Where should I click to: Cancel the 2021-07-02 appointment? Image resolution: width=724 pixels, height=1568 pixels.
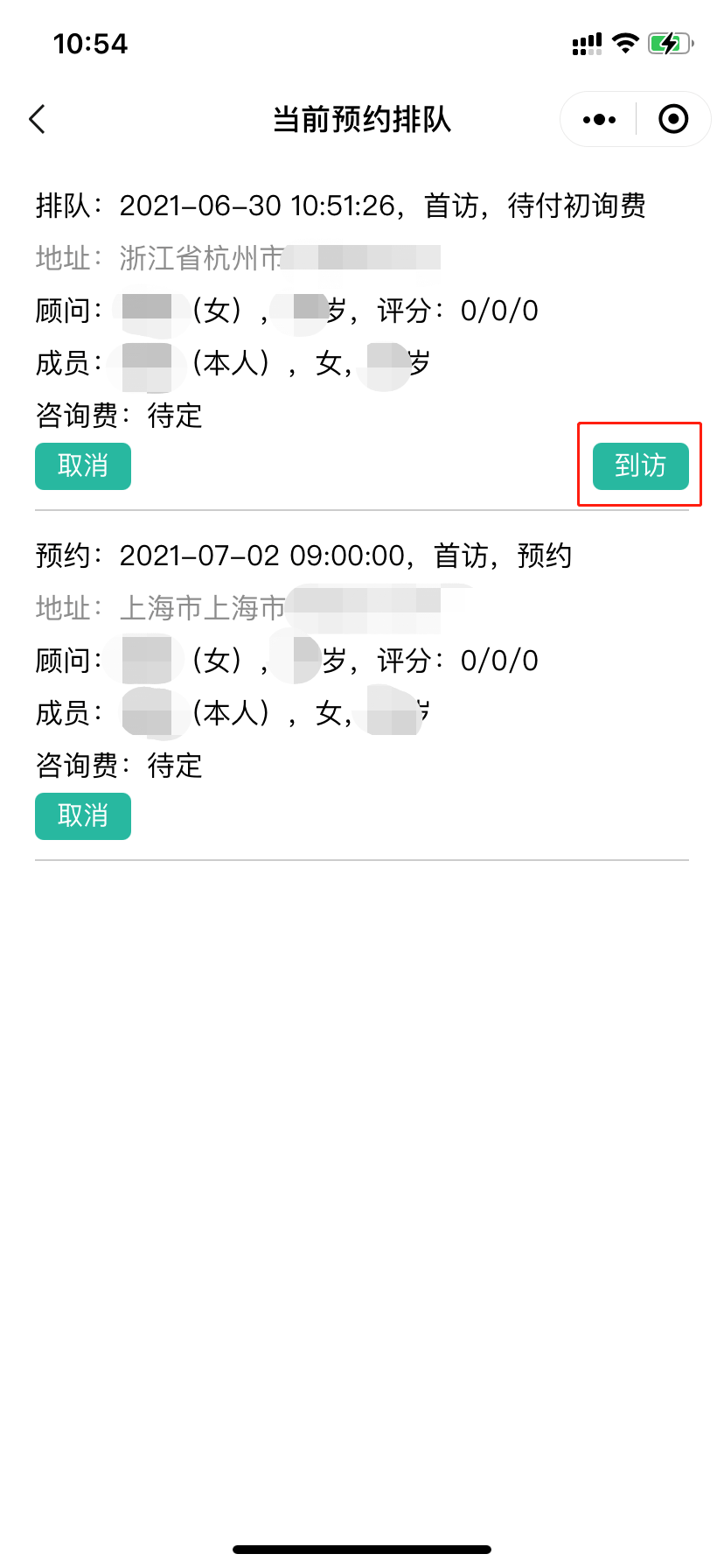point(83,815)
